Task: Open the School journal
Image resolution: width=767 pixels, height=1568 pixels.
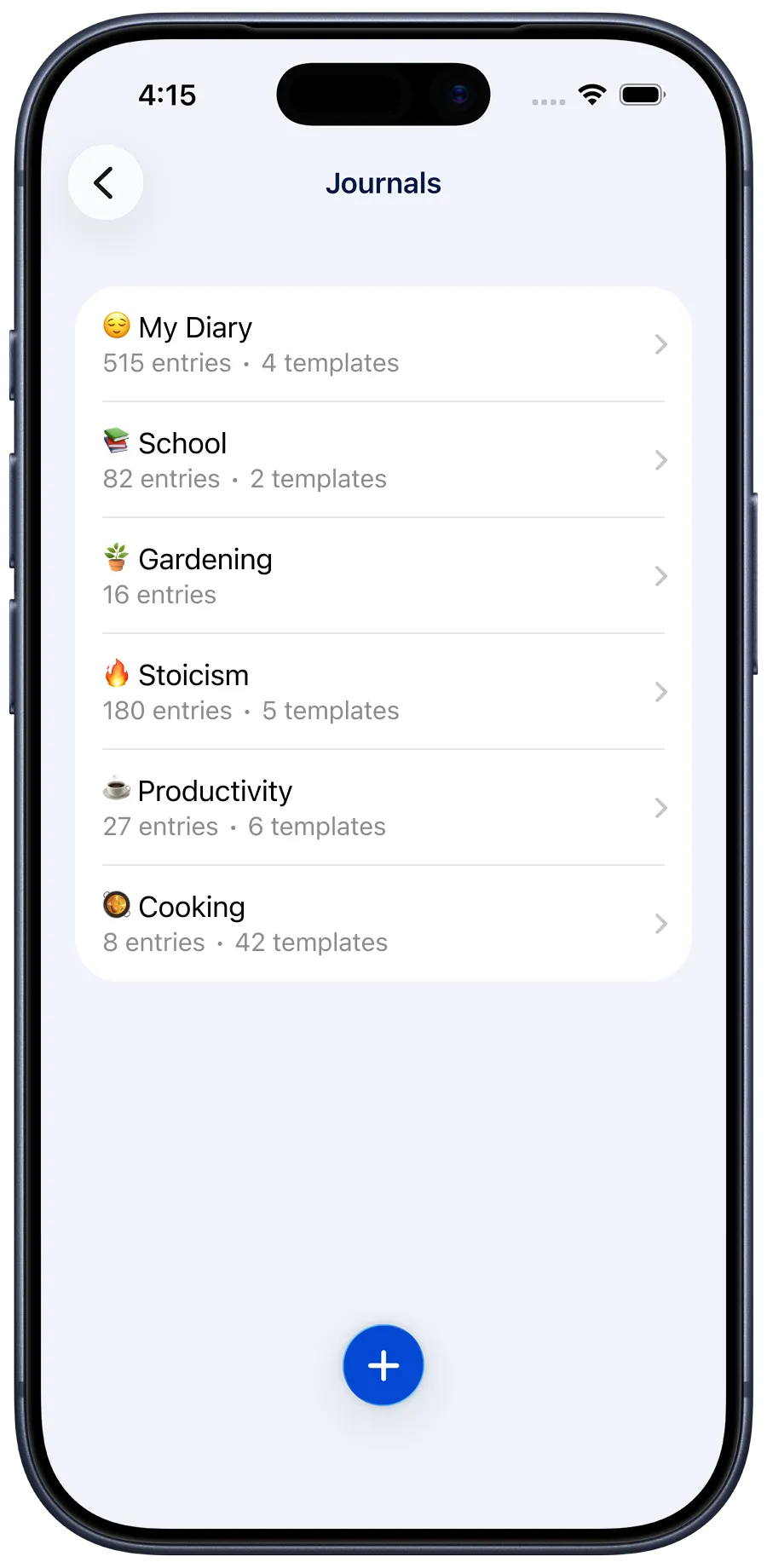Action: pyautogui.click(x=383, y=460)
